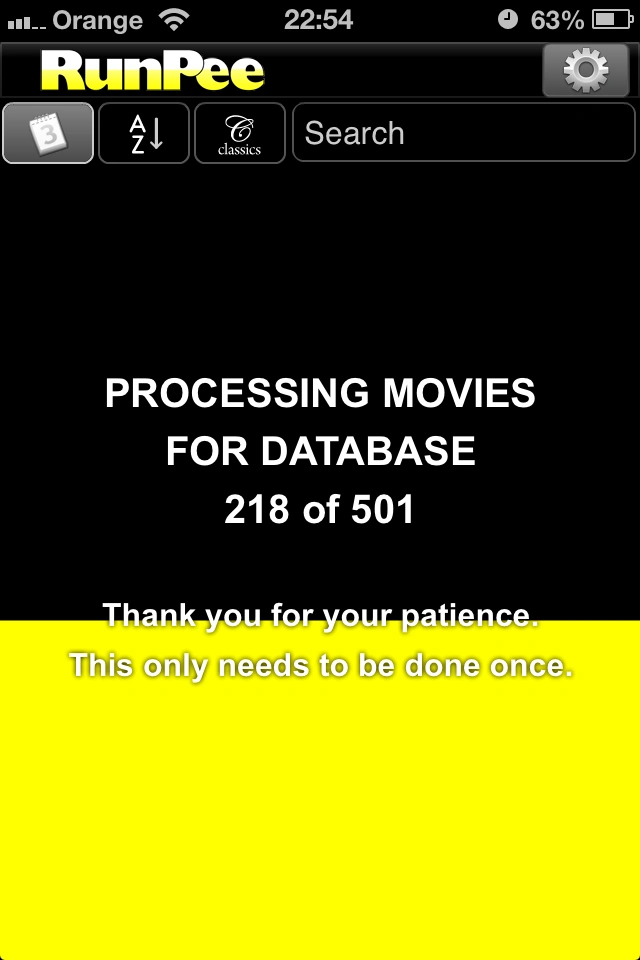Screen dimensions: 640x960
Task: Sort movies alphabetically A to Z
Action: tap(144, 133)
